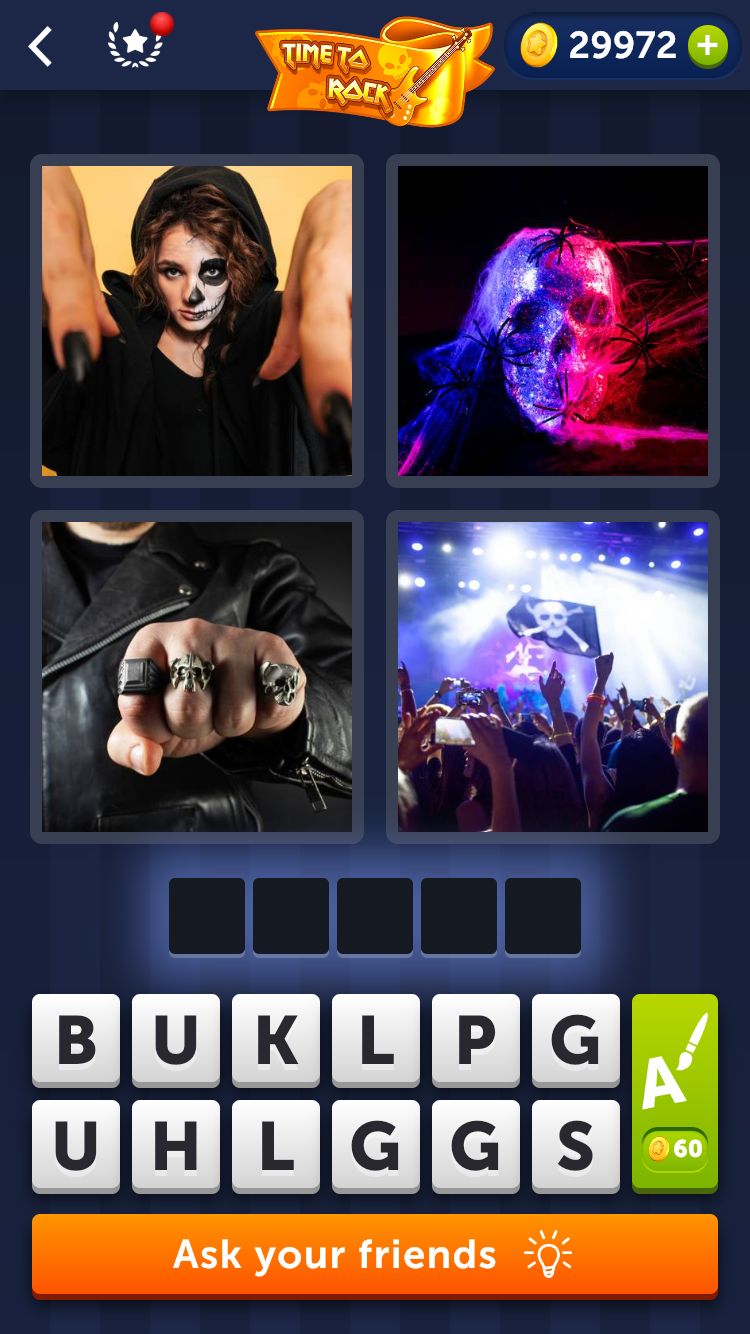Open the achievements laurel badge
The width and height of the screenshot is (750, 1334).
[x=136, y=46]
